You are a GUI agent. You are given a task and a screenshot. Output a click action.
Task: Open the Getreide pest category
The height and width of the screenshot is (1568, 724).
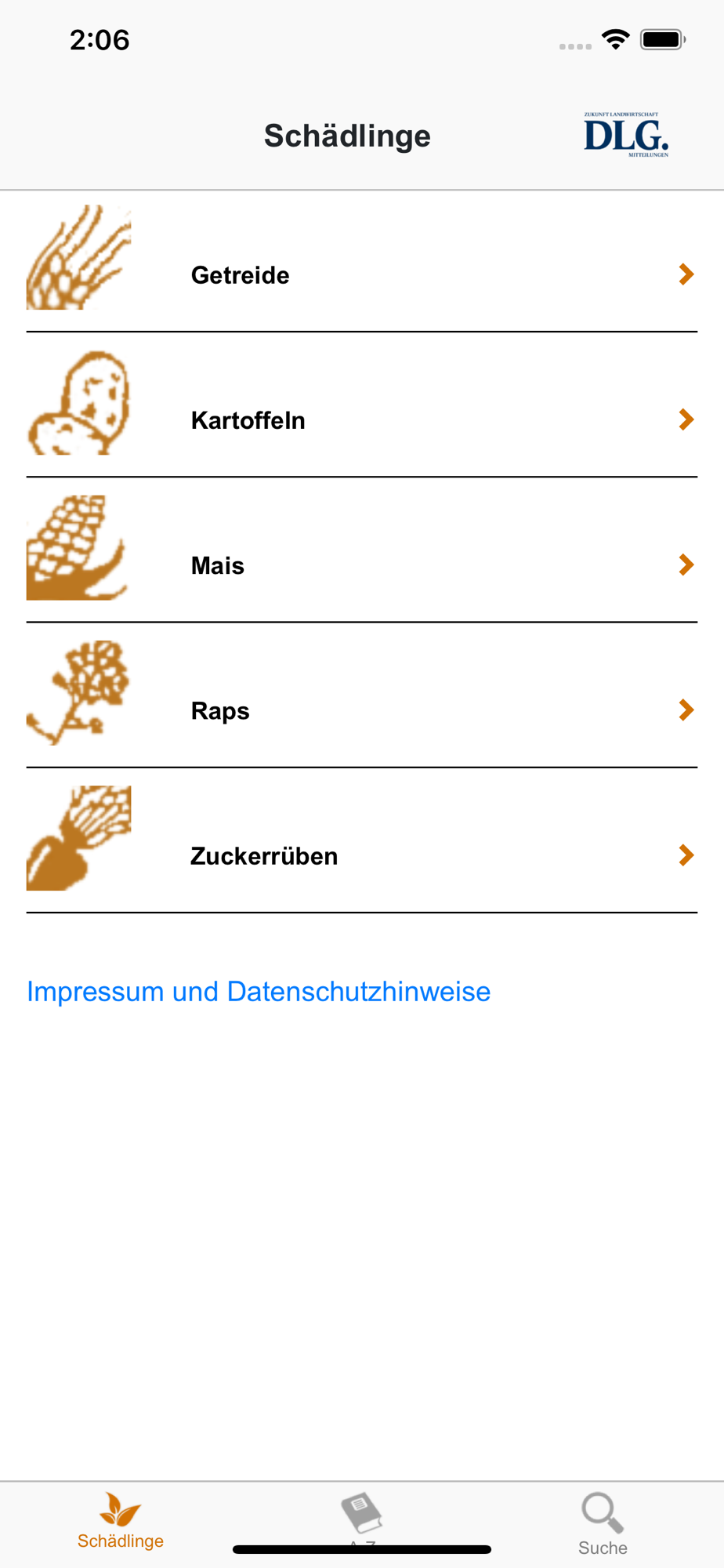pyautogui.click(x=362, y=261)
